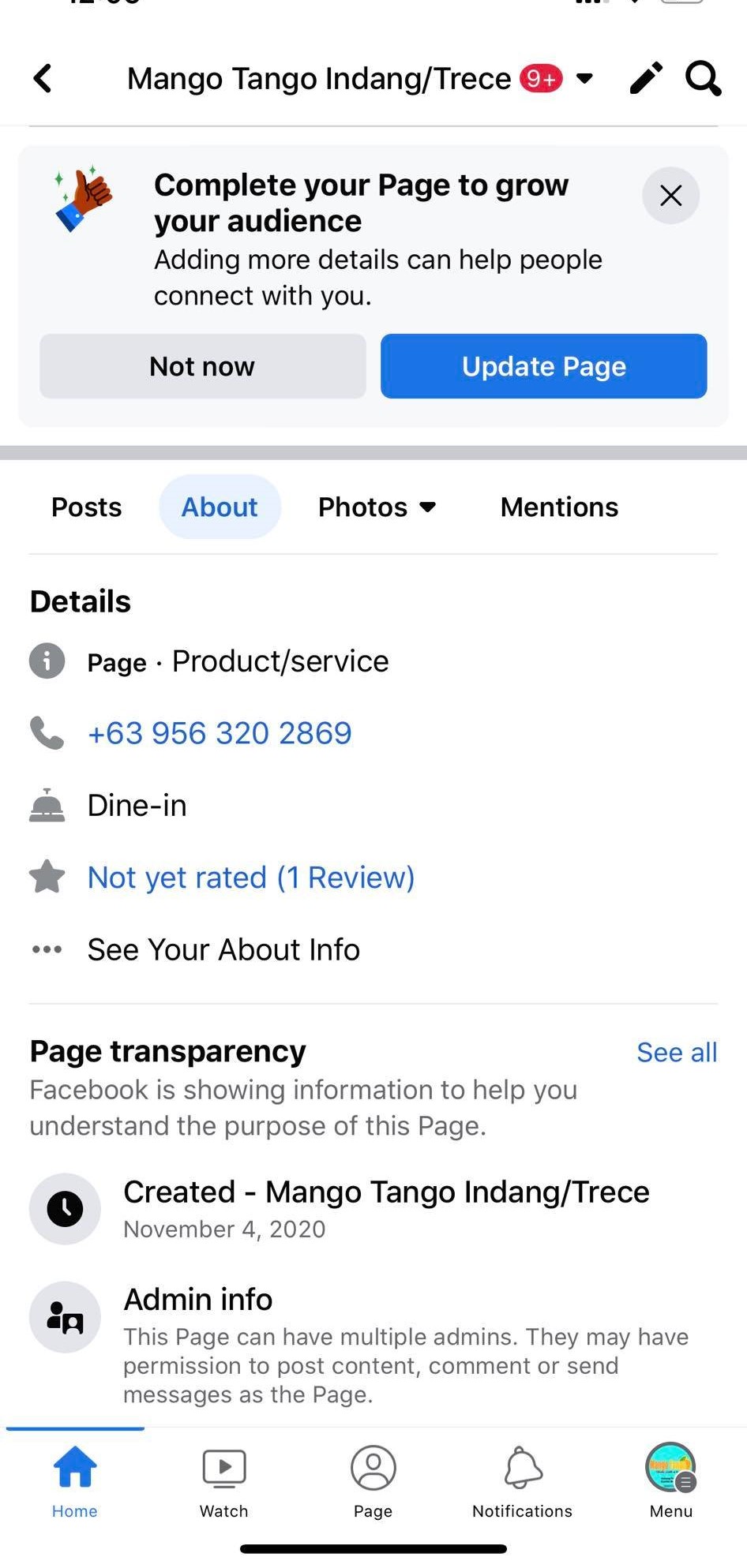This screenshot has width=747, height=1568.
Task: Select the About tab
Action: pos(220,507)
